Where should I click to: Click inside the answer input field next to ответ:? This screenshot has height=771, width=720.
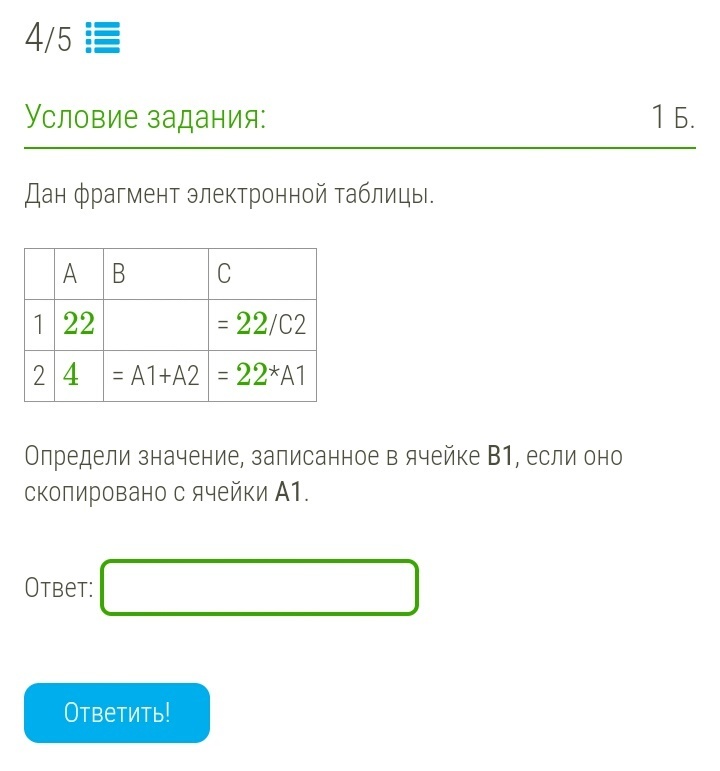[258, 588]
